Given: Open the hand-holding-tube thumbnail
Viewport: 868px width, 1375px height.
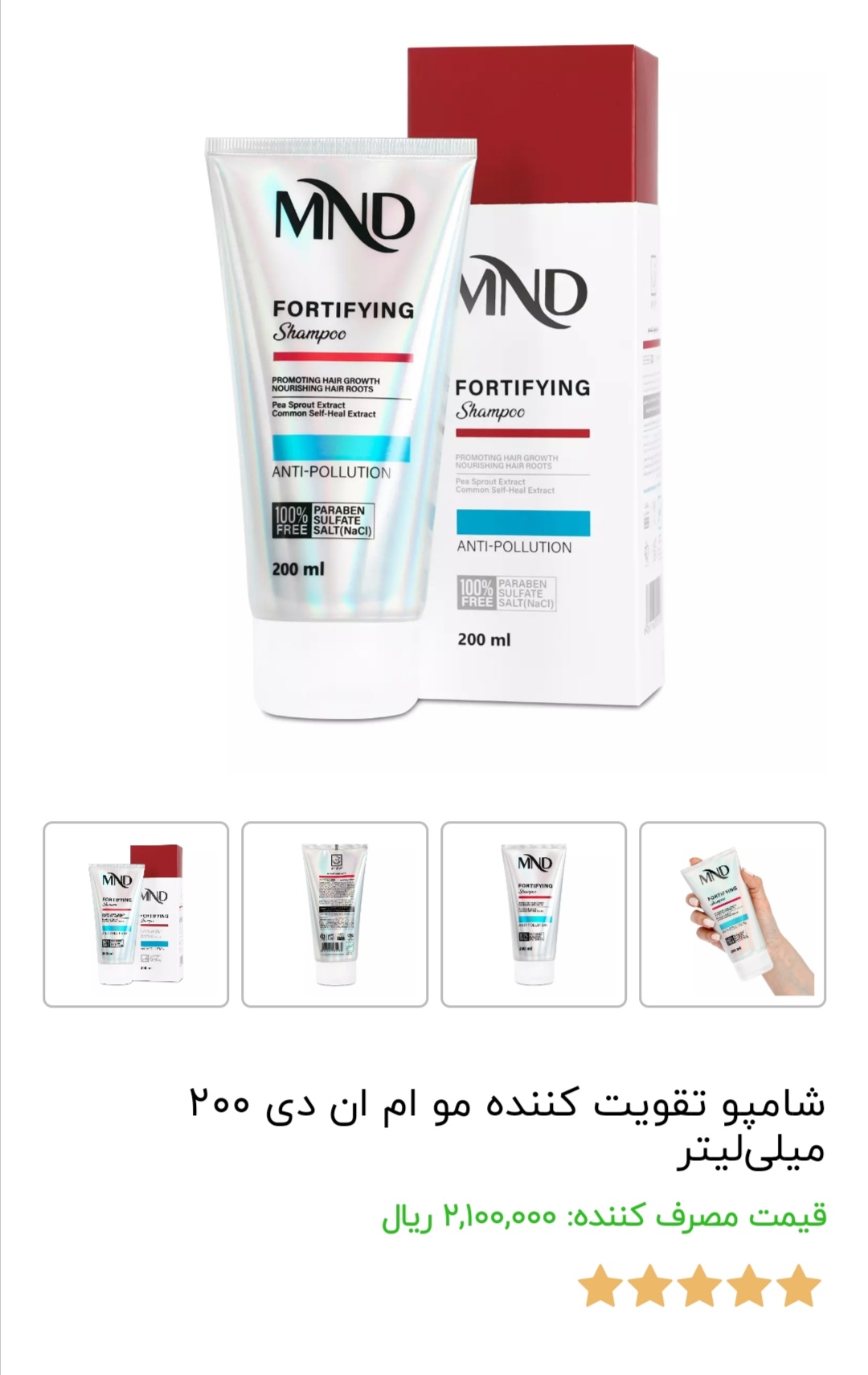Looking at the screenshot, I should pyautogui.click(x=732, y=914).
